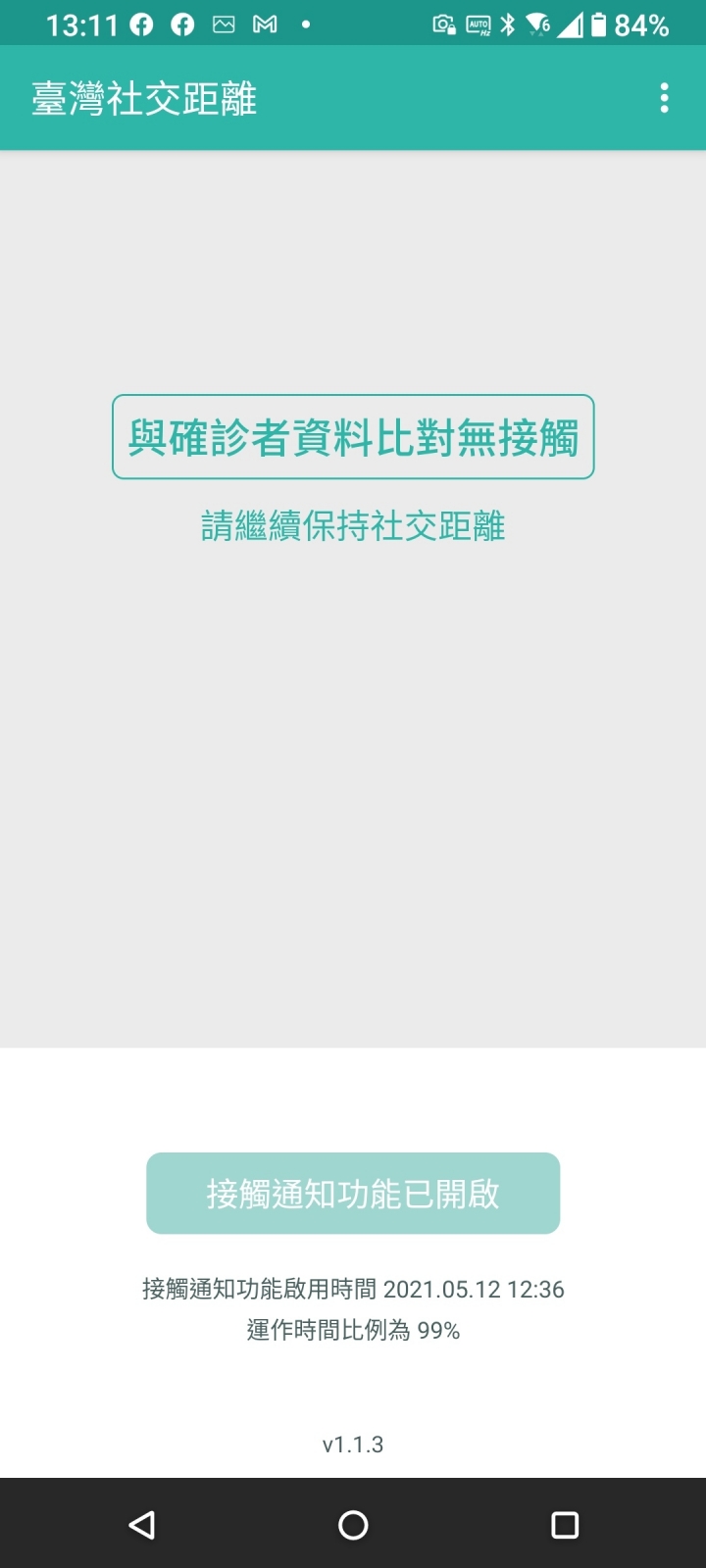Open the overflow menu in the app bar
706x1568 pixels.
pyautogui.click(x=664, y=98)
